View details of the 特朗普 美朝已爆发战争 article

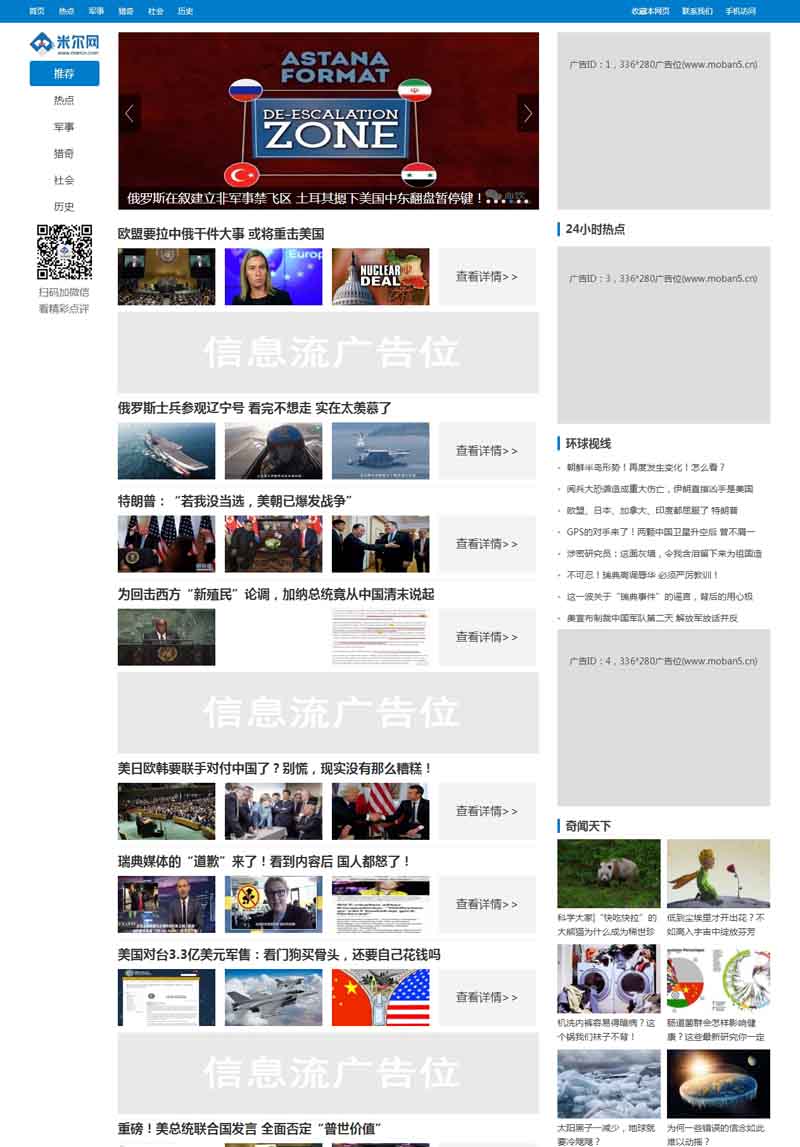click(487, 544)
